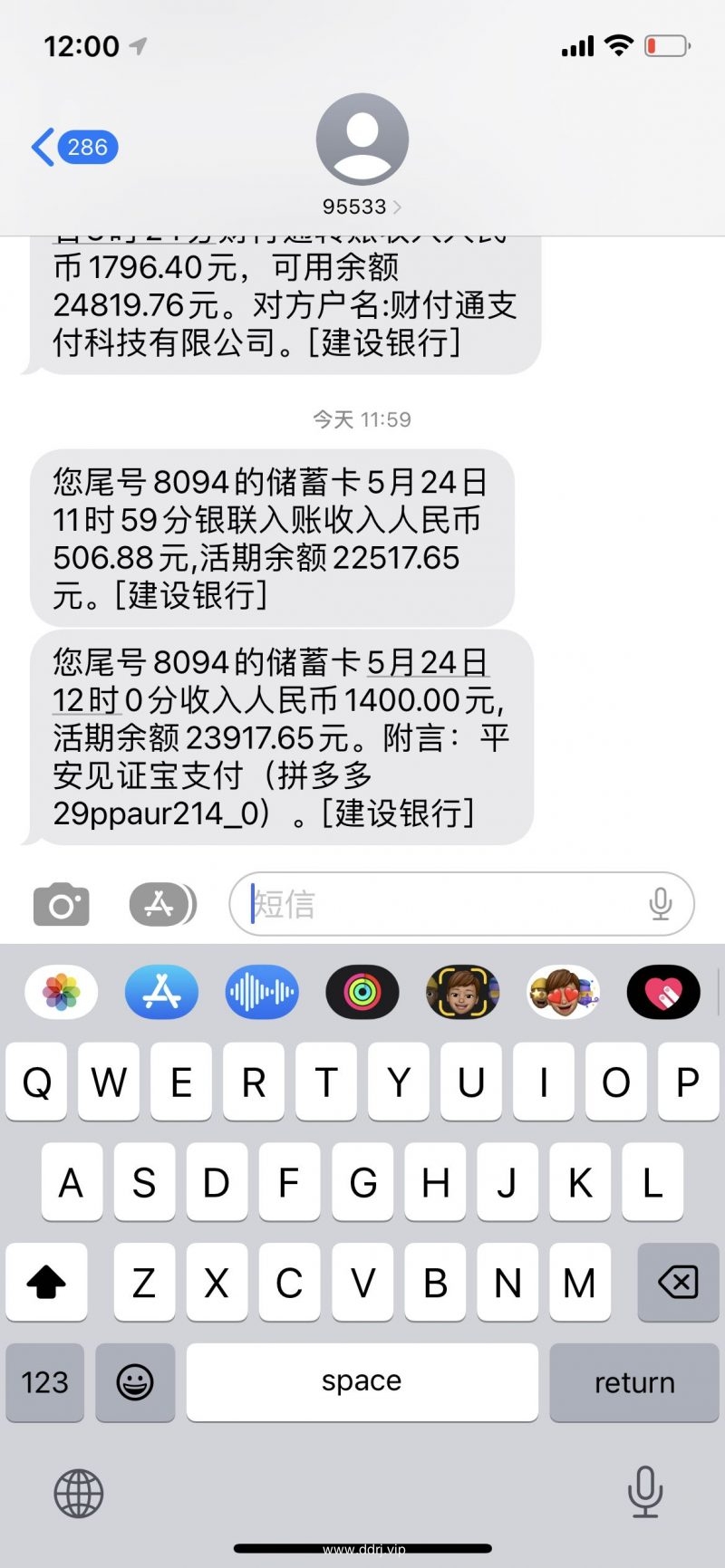Tap the microphone in the message field
Image resolution: width=725 pixels, height=1568 pixels.
pyautogui.click(x=661, y=904)
